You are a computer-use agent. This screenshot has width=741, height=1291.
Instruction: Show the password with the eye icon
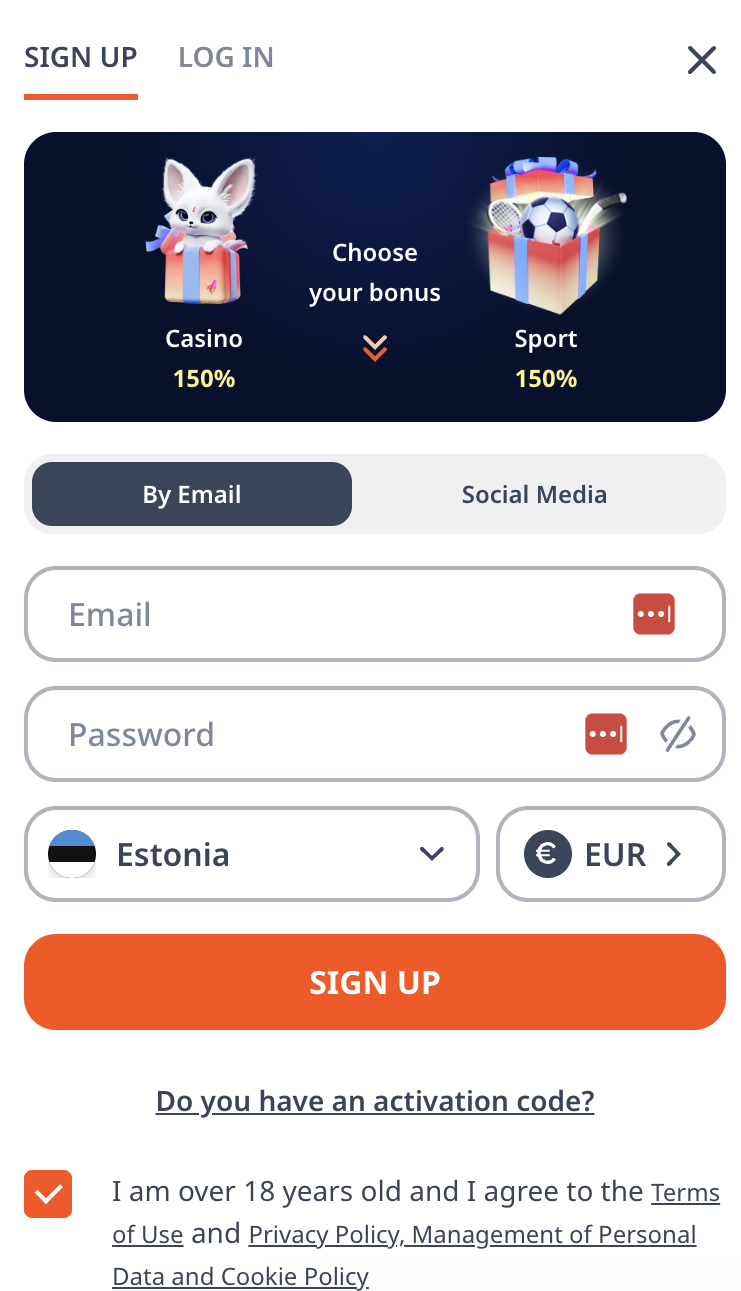(x=679, y=733)
